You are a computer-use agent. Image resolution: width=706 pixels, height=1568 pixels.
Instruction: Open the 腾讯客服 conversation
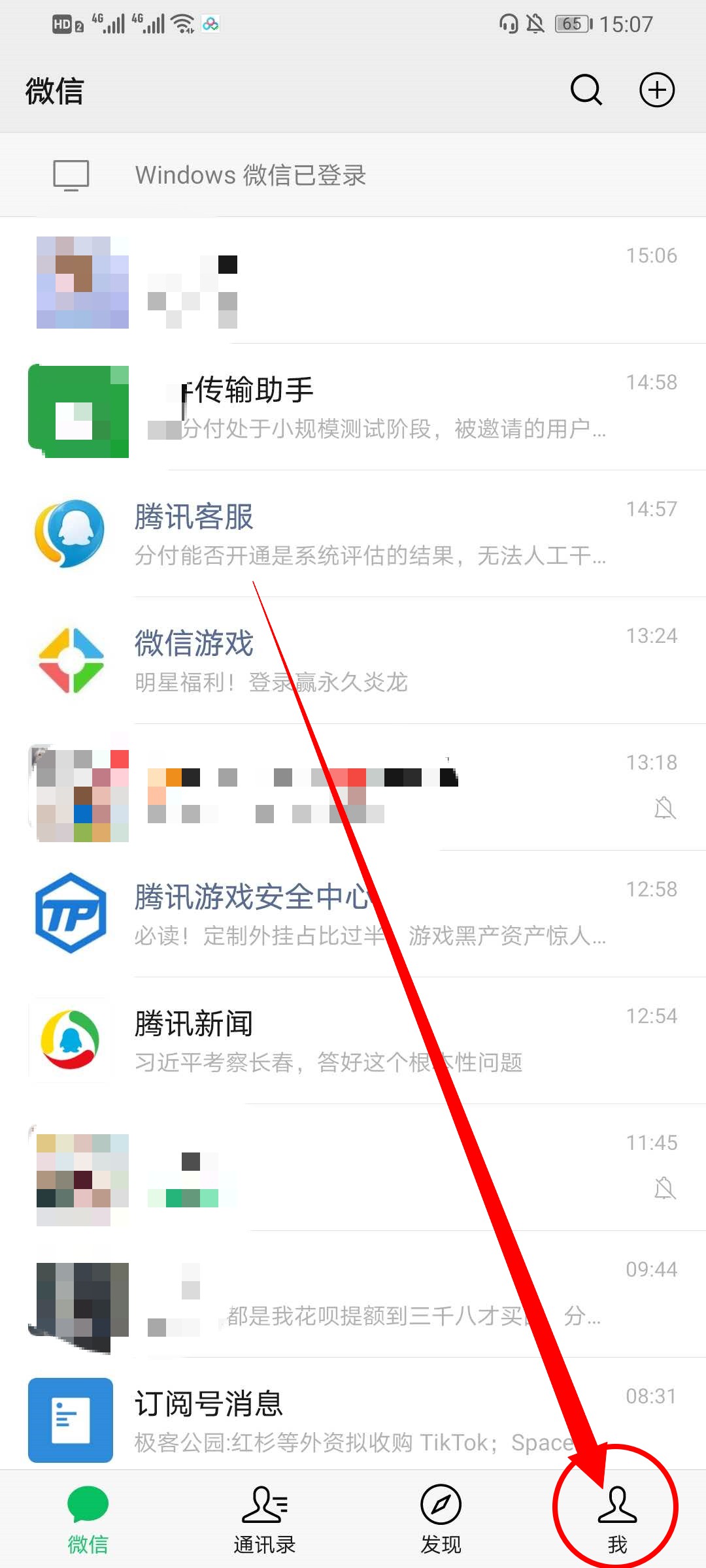pyautogui.click(x=353, y=534)
